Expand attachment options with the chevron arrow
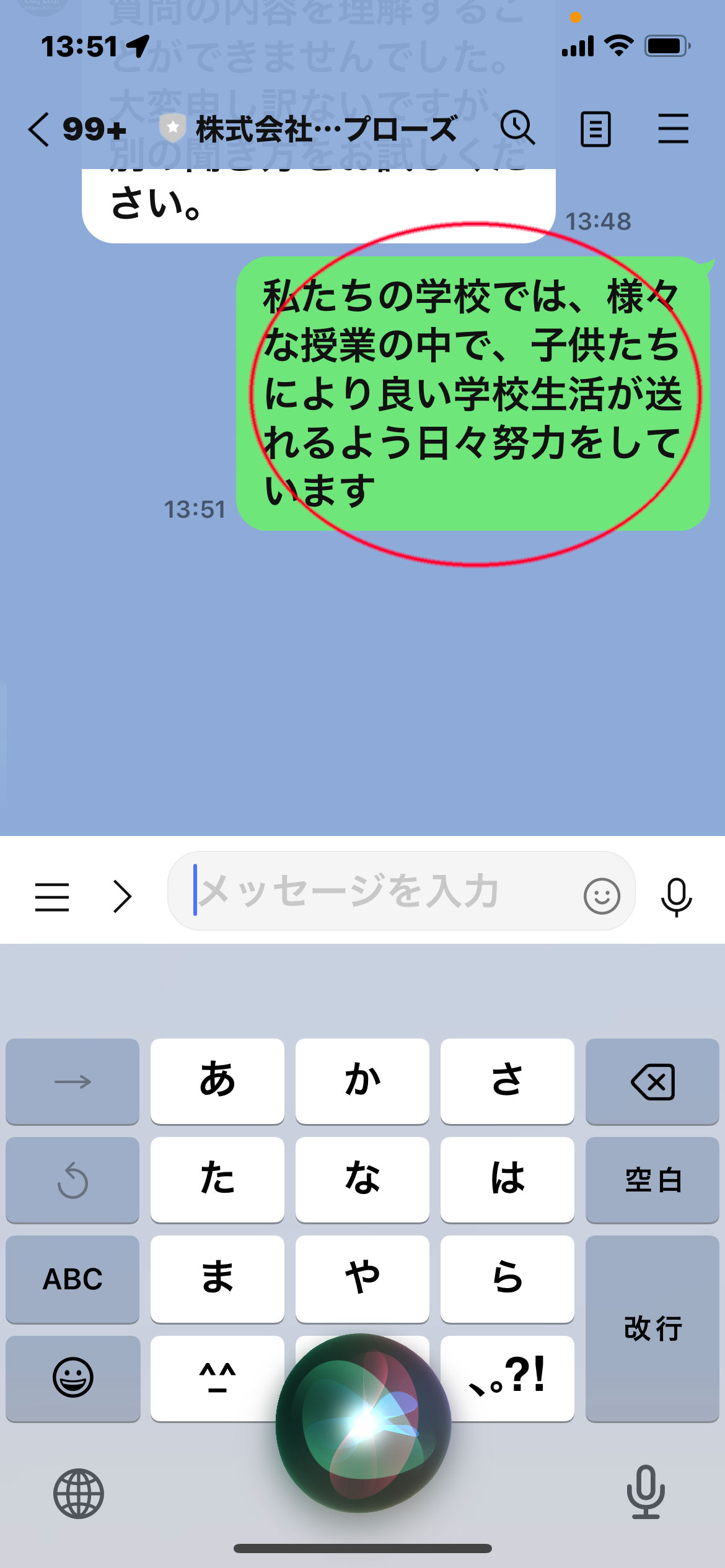This screenshot has height=1568, width=725. tap(123, 896)
